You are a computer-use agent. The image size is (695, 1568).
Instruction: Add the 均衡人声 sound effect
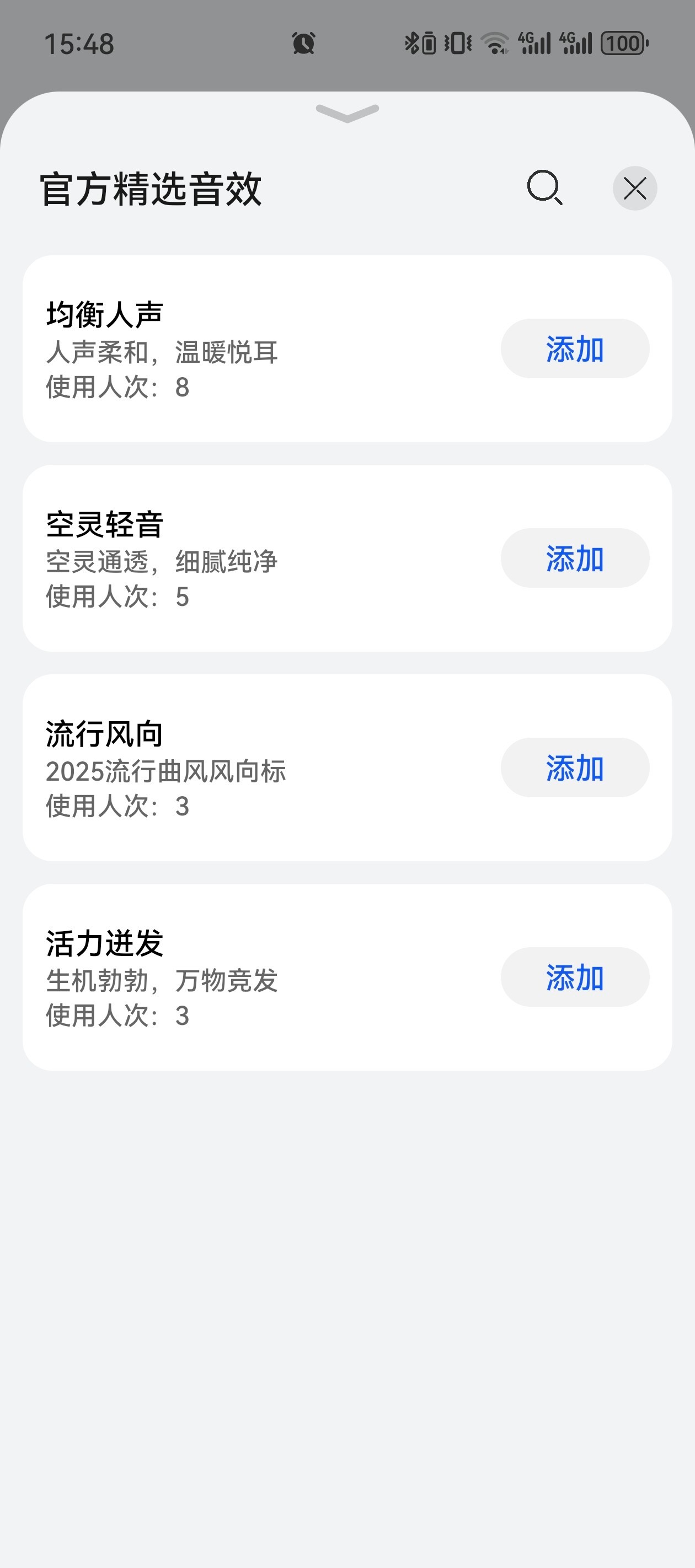575,349
